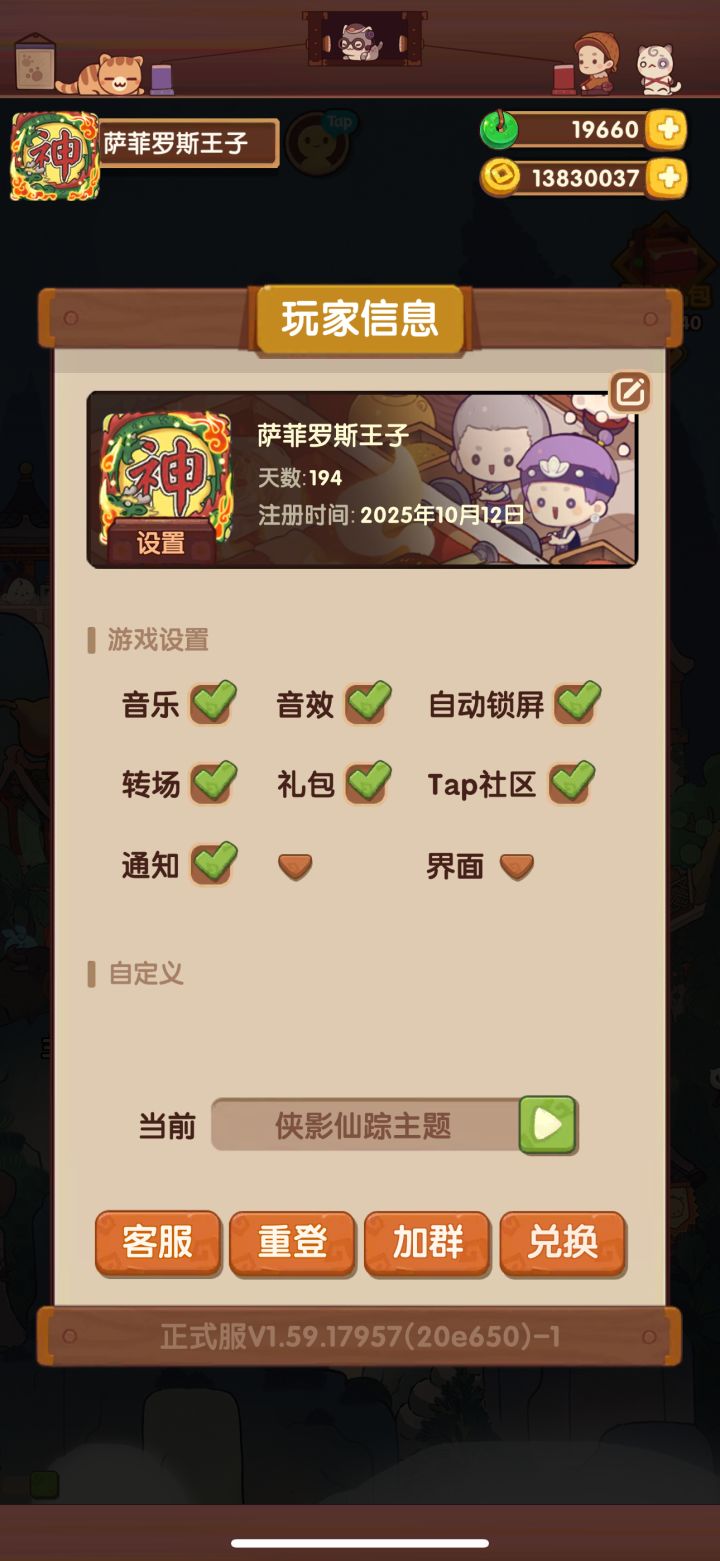The height and width of the screenshot is (1561, 720).
Task: Click the 神 avatar portrait in the info card
Action: pyautogui.click(x=166, y=470)
